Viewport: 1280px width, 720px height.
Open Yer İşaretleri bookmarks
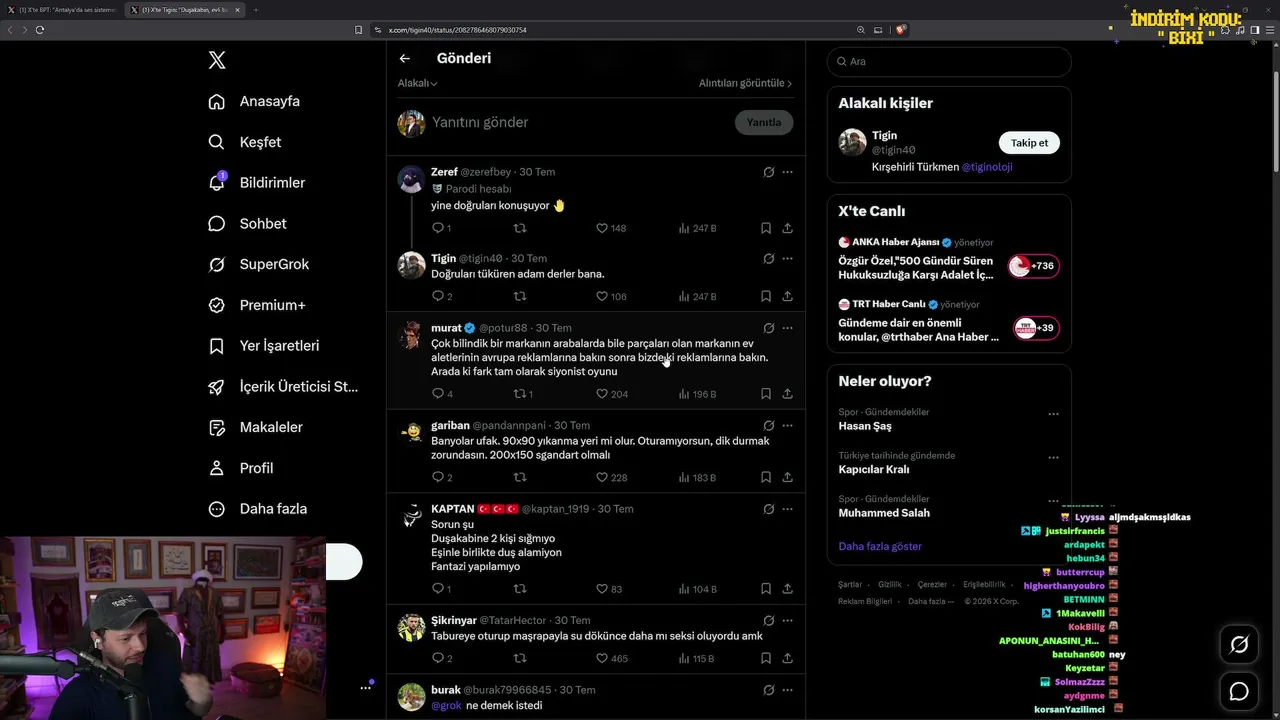[x=264, y=346]
